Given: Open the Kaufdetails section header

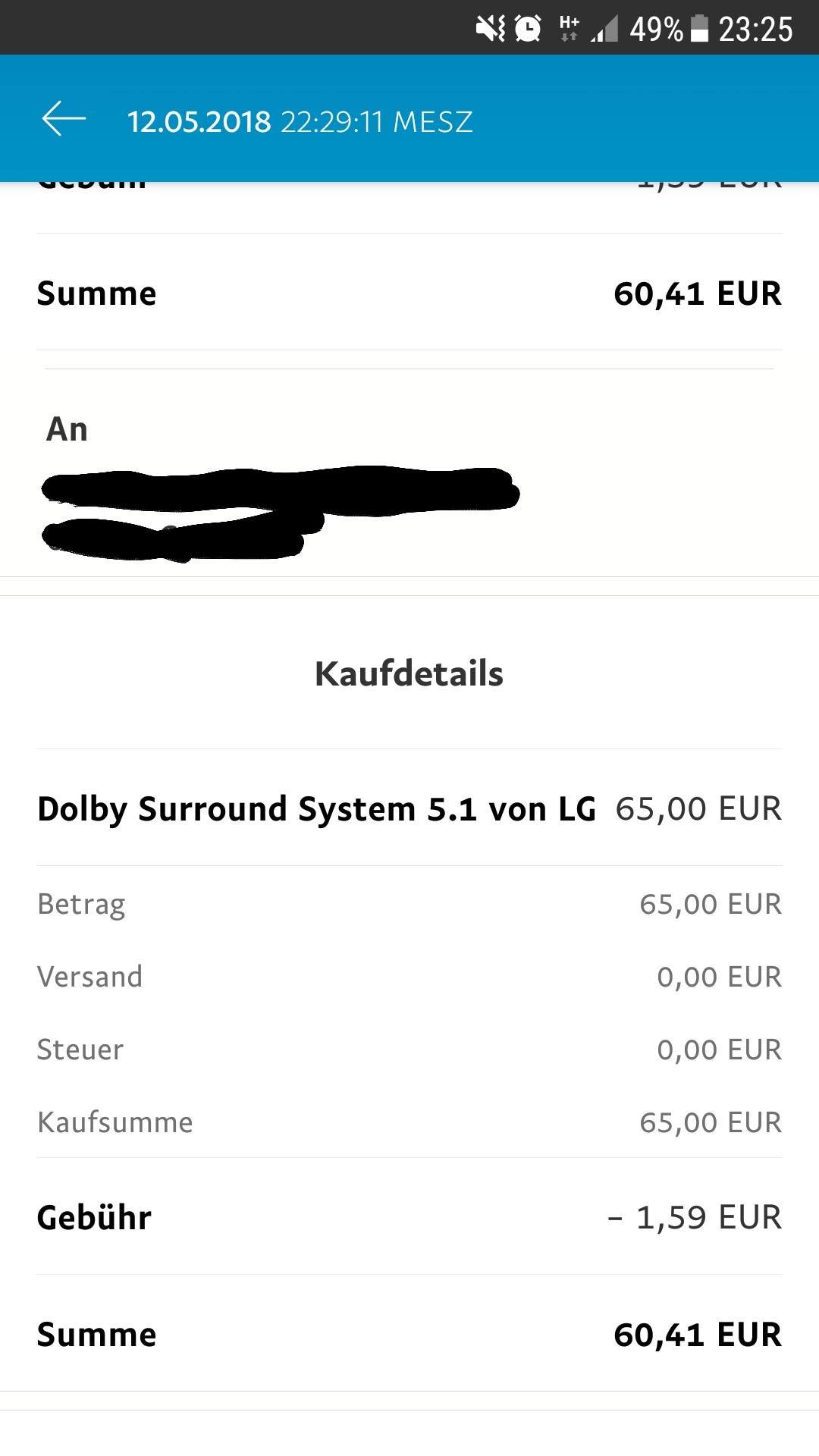Looking at the screenshot, I should (x=409, y=673).
